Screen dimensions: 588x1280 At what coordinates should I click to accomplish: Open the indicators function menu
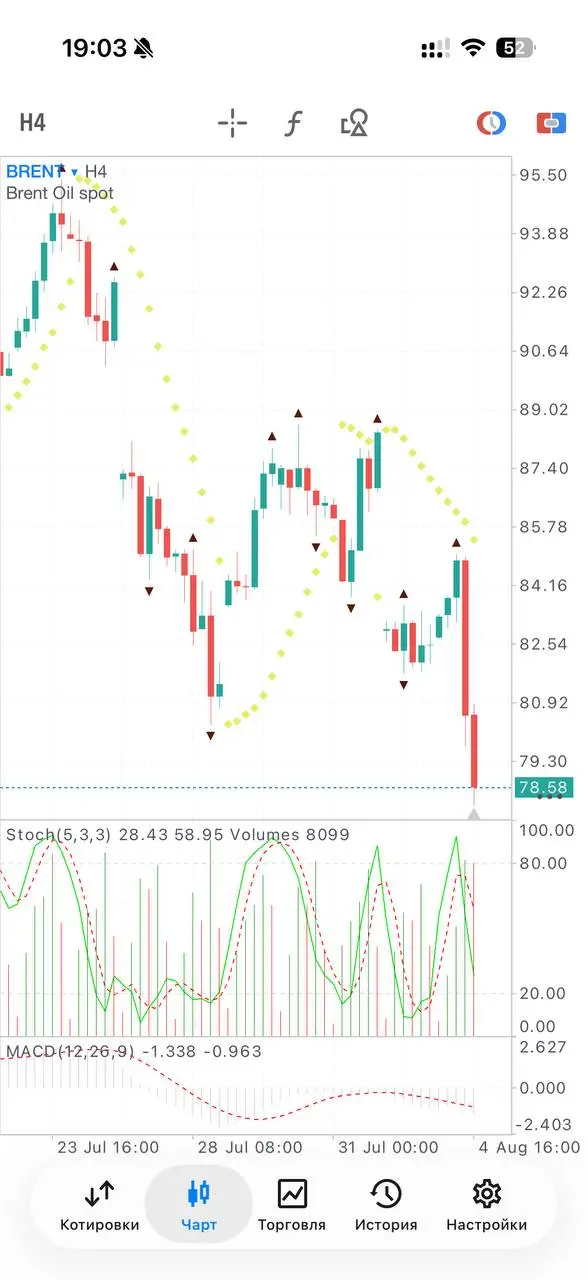(293, 124)
